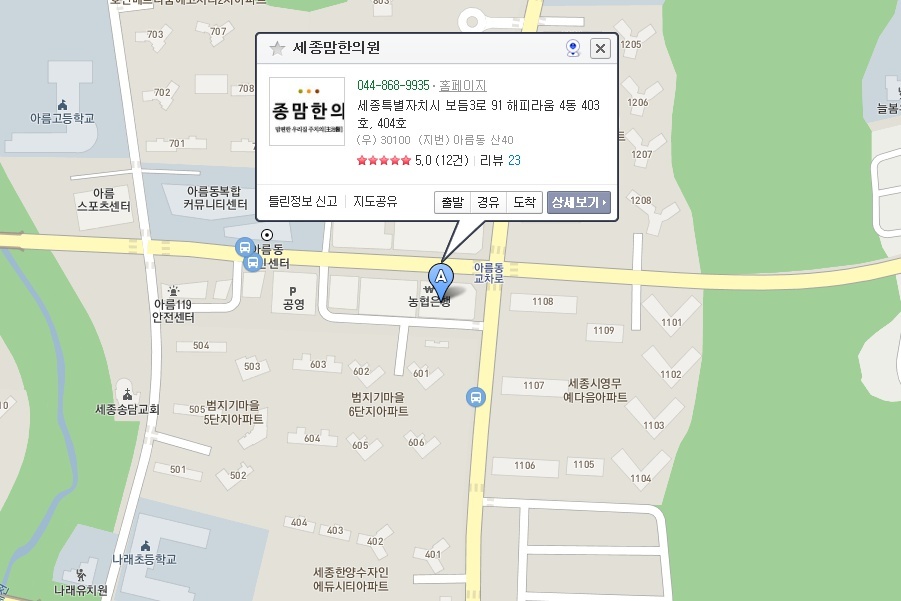The width and height of the screenshot is (901, 601).
Task: Open the roadview icon in popup header
Action: (573, 48)
